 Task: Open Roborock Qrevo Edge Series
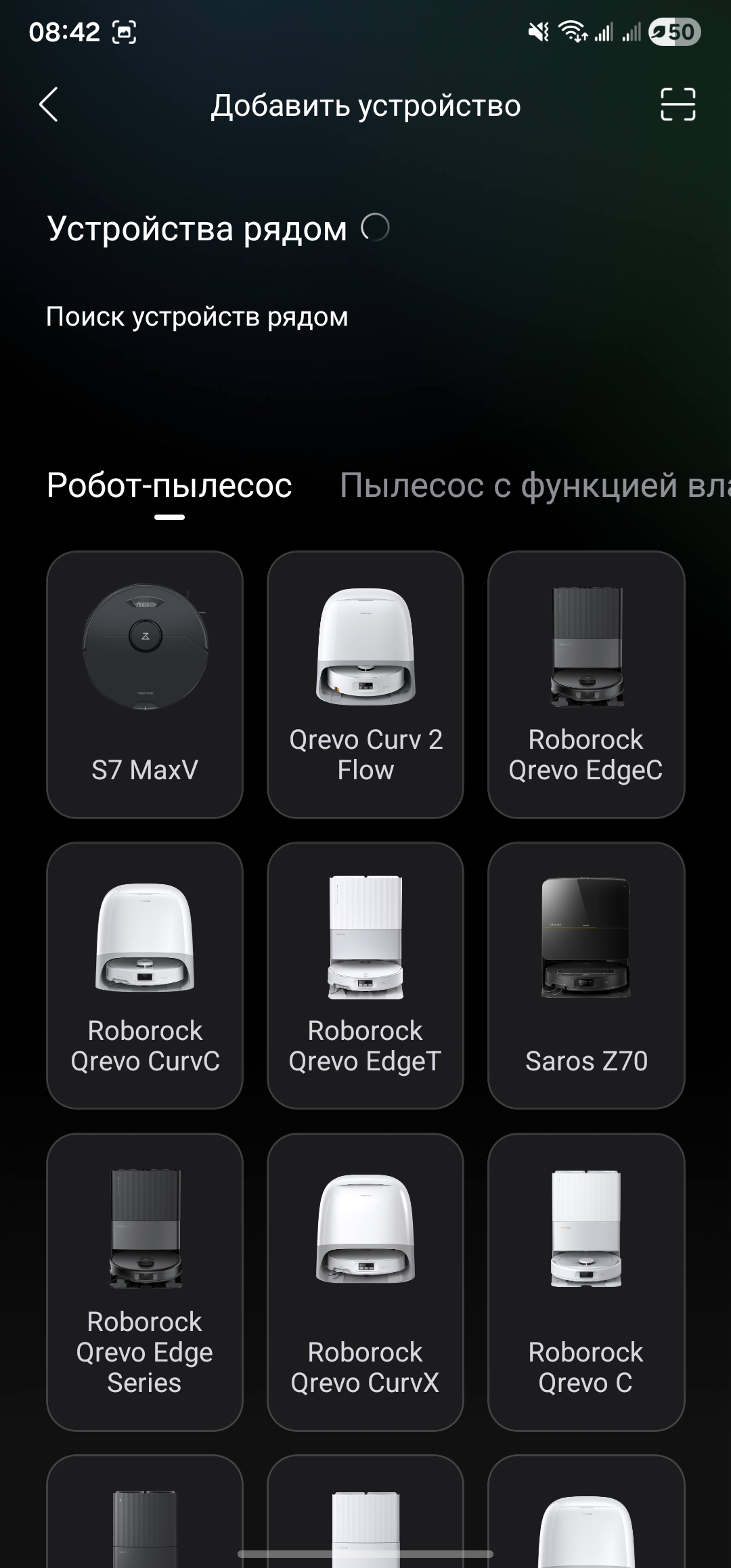pos(145,1281)
